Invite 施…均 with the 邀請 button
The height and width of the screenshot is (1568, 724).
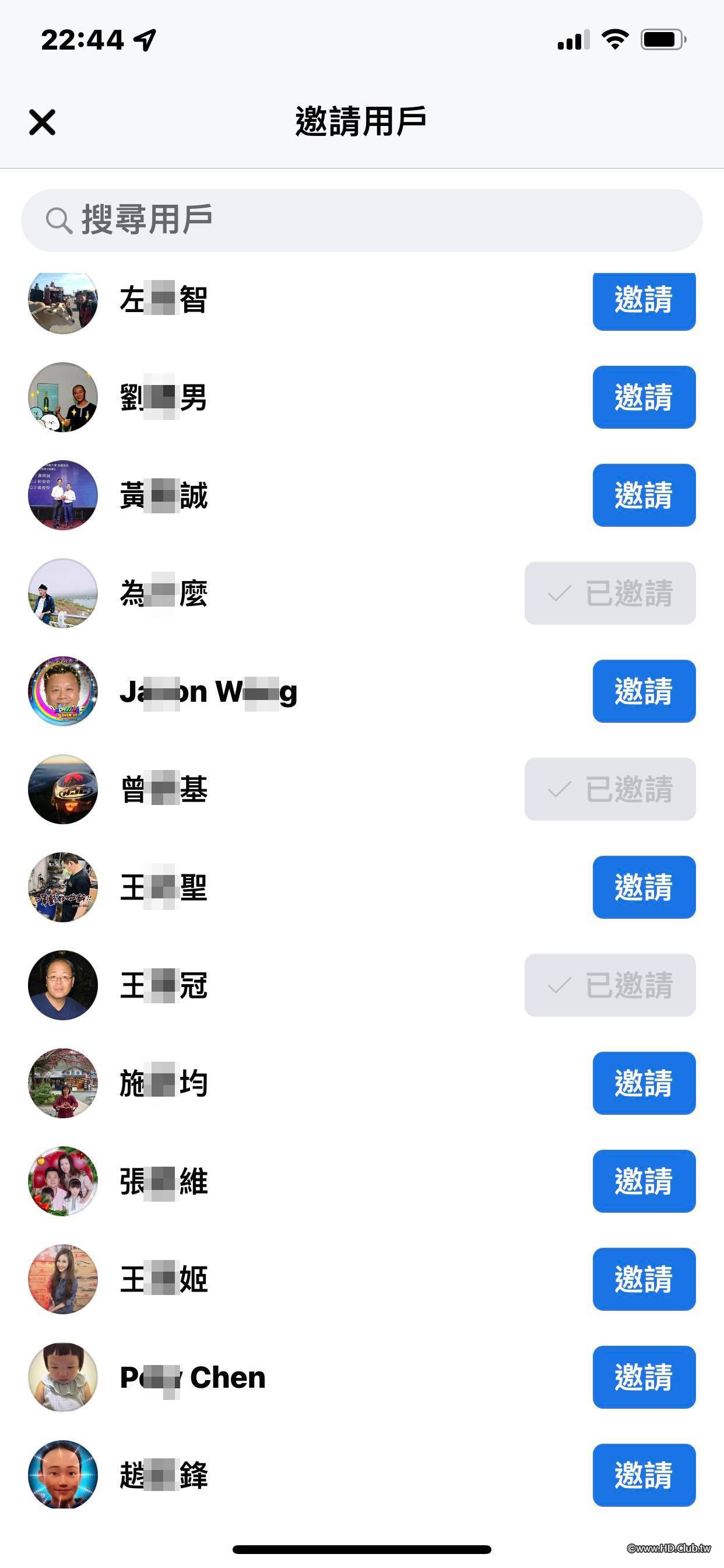[x=644, y=1083]
